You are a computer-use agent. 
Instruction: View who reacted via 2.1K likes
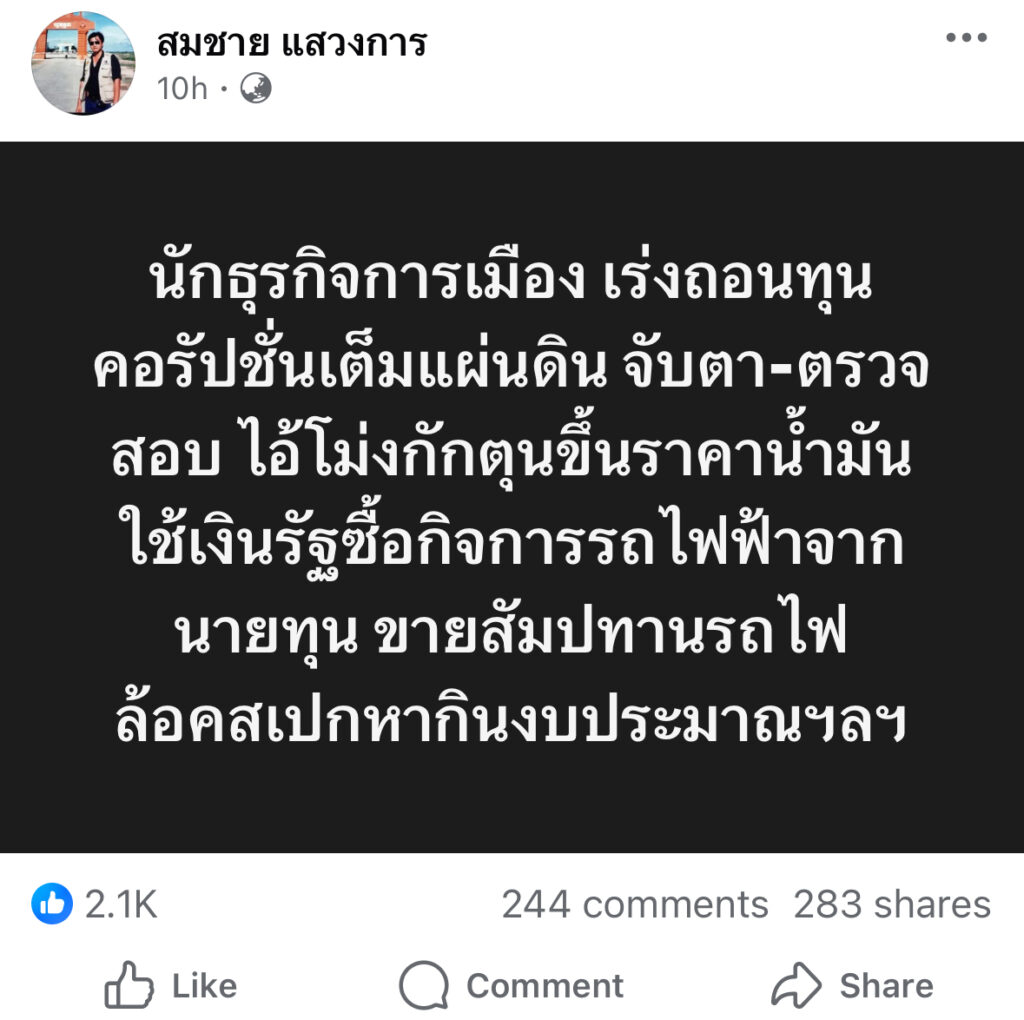[96, 906]
